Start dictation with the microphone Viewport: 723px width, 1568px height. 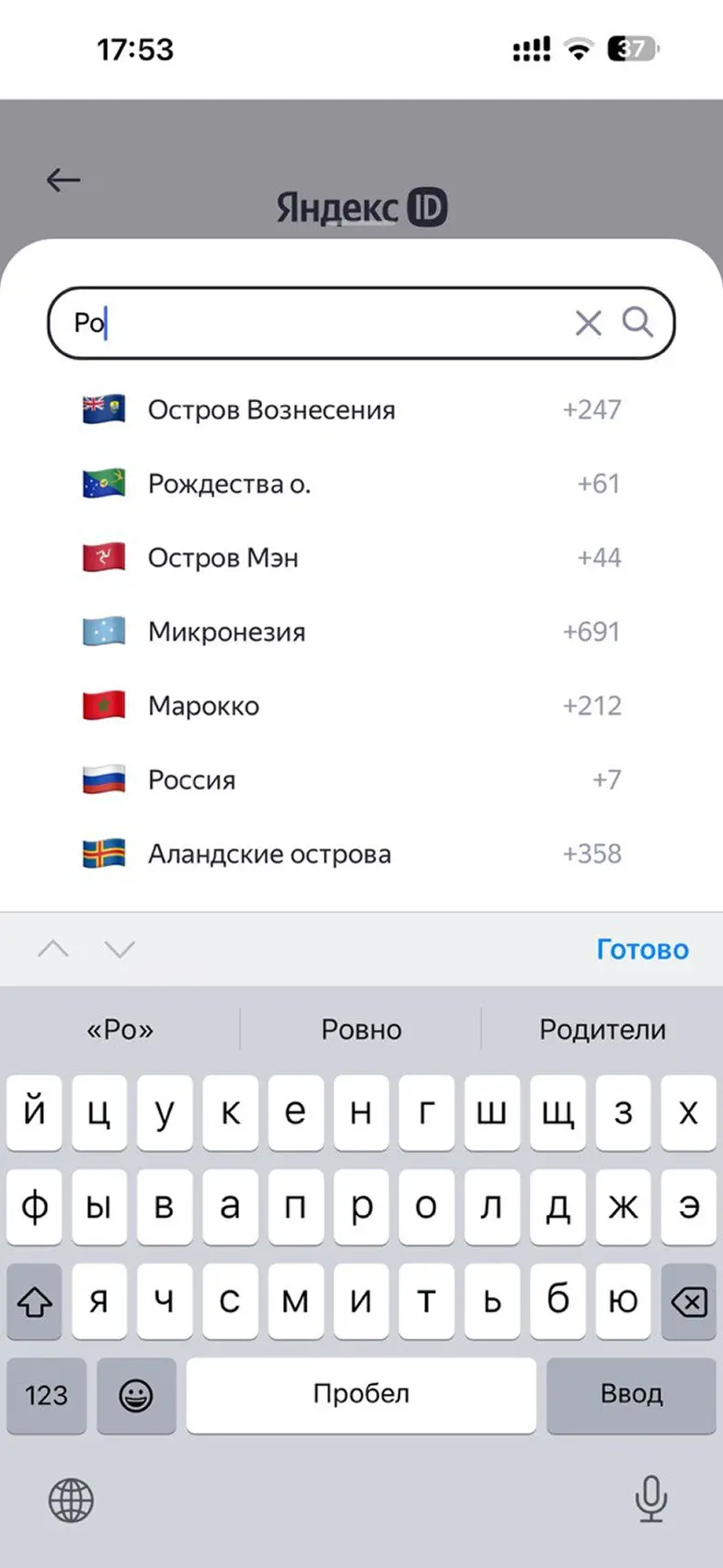pyautogui.click(x=650, y=1499)
